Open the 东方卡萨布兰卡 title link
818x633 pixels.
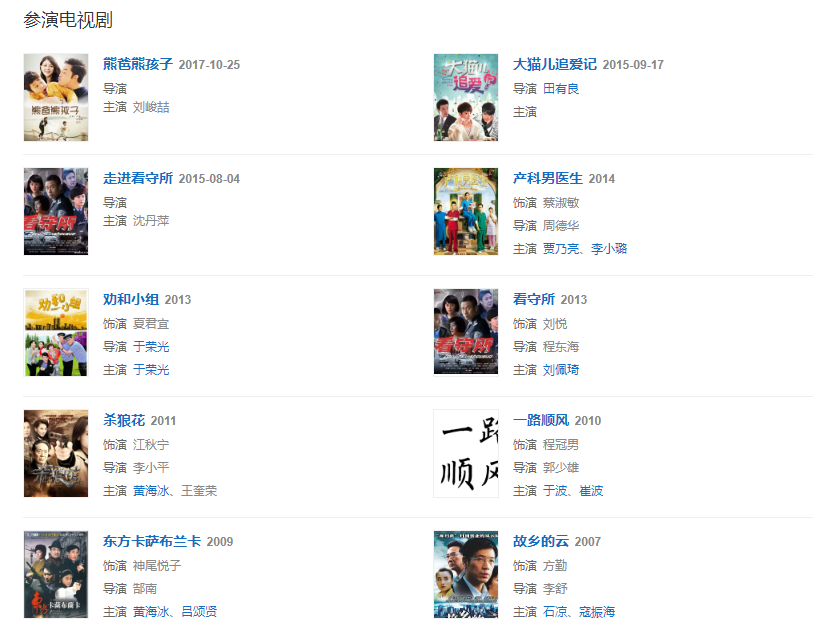152,541
